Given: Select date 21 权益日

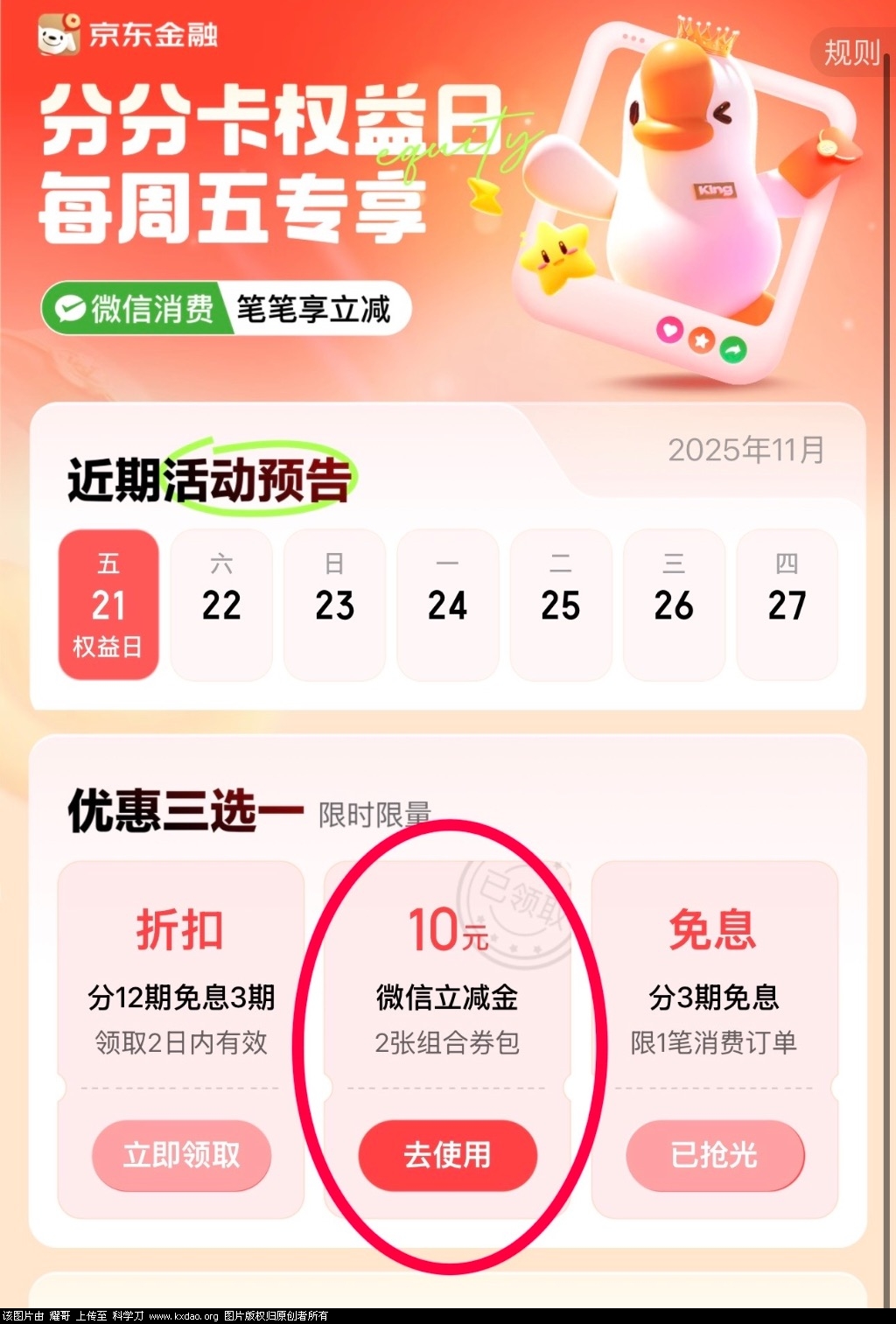Looking at the screenshot, I should [108, 605].
